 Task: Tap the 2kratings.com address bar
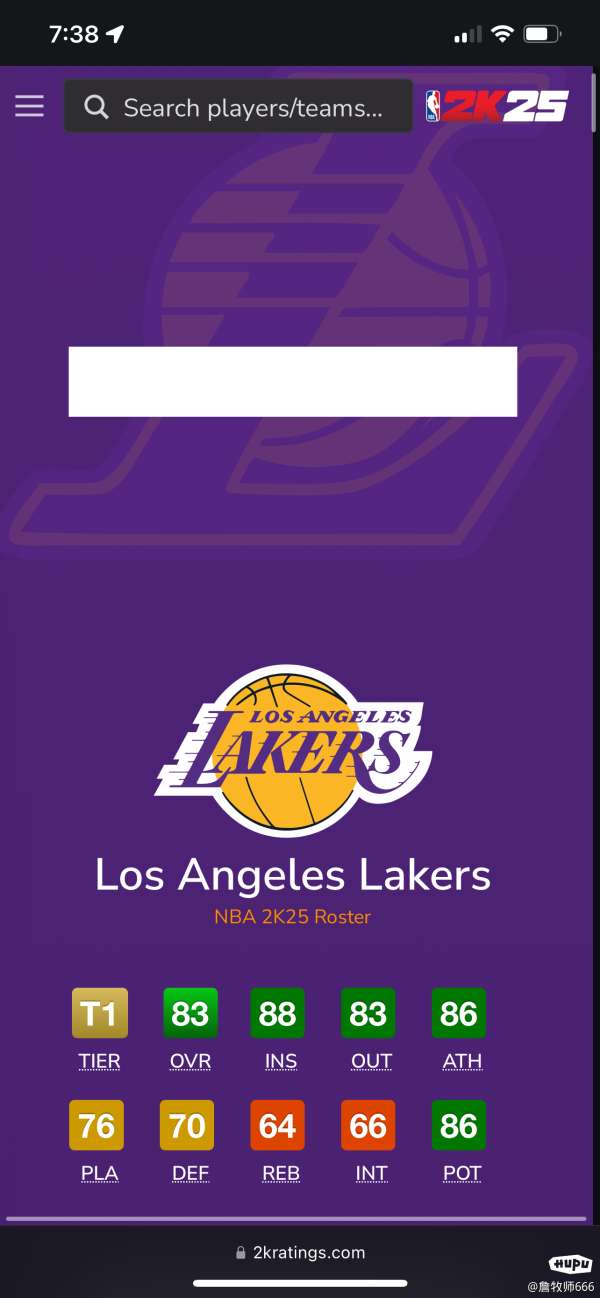coord(300,1252)
